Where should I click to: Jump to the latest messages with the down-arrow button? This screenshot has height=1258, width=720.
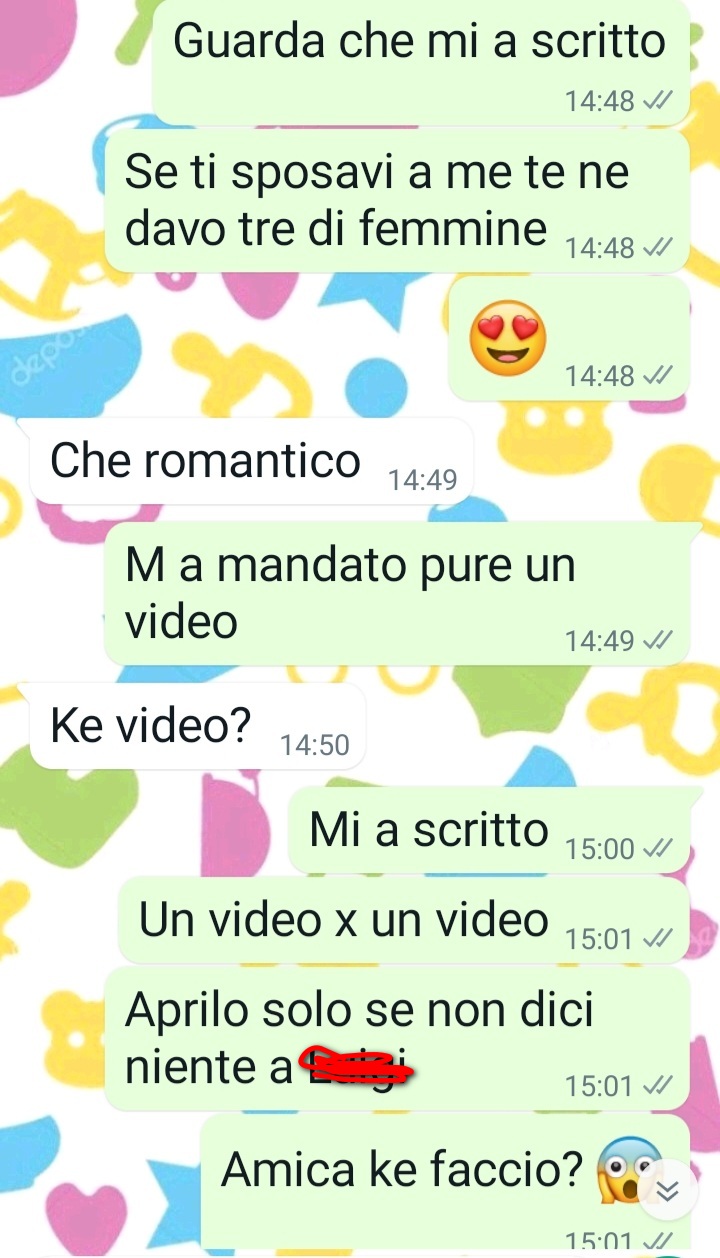[x=667, y=1190]
